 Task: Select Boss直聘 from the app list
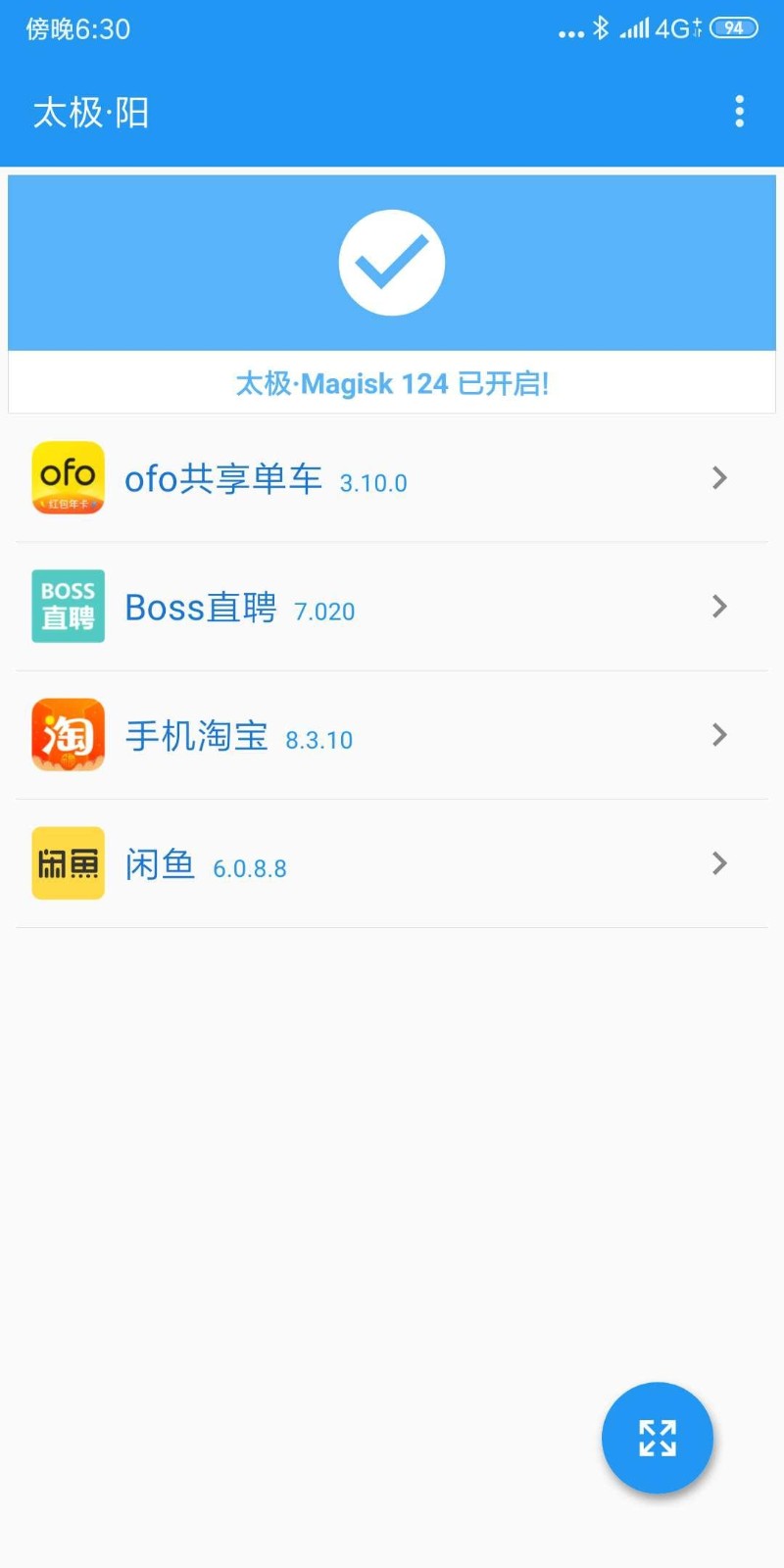392,607
